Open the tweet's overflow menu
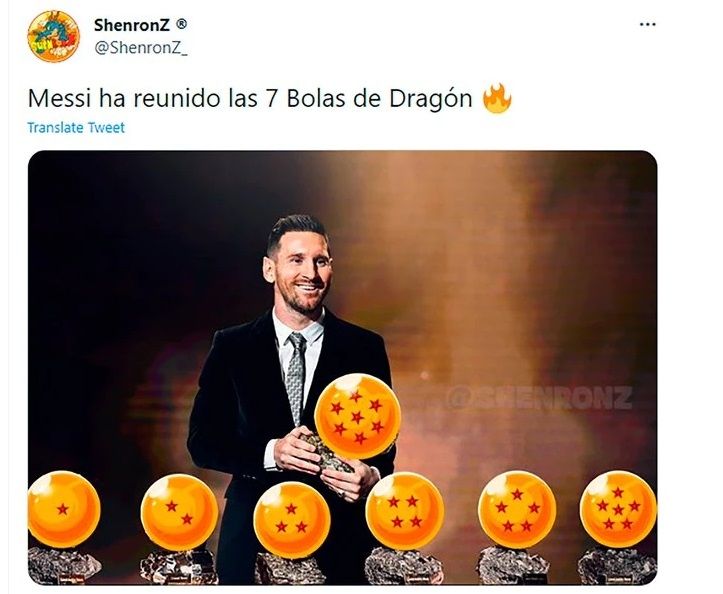 click(x=647, y=23)
